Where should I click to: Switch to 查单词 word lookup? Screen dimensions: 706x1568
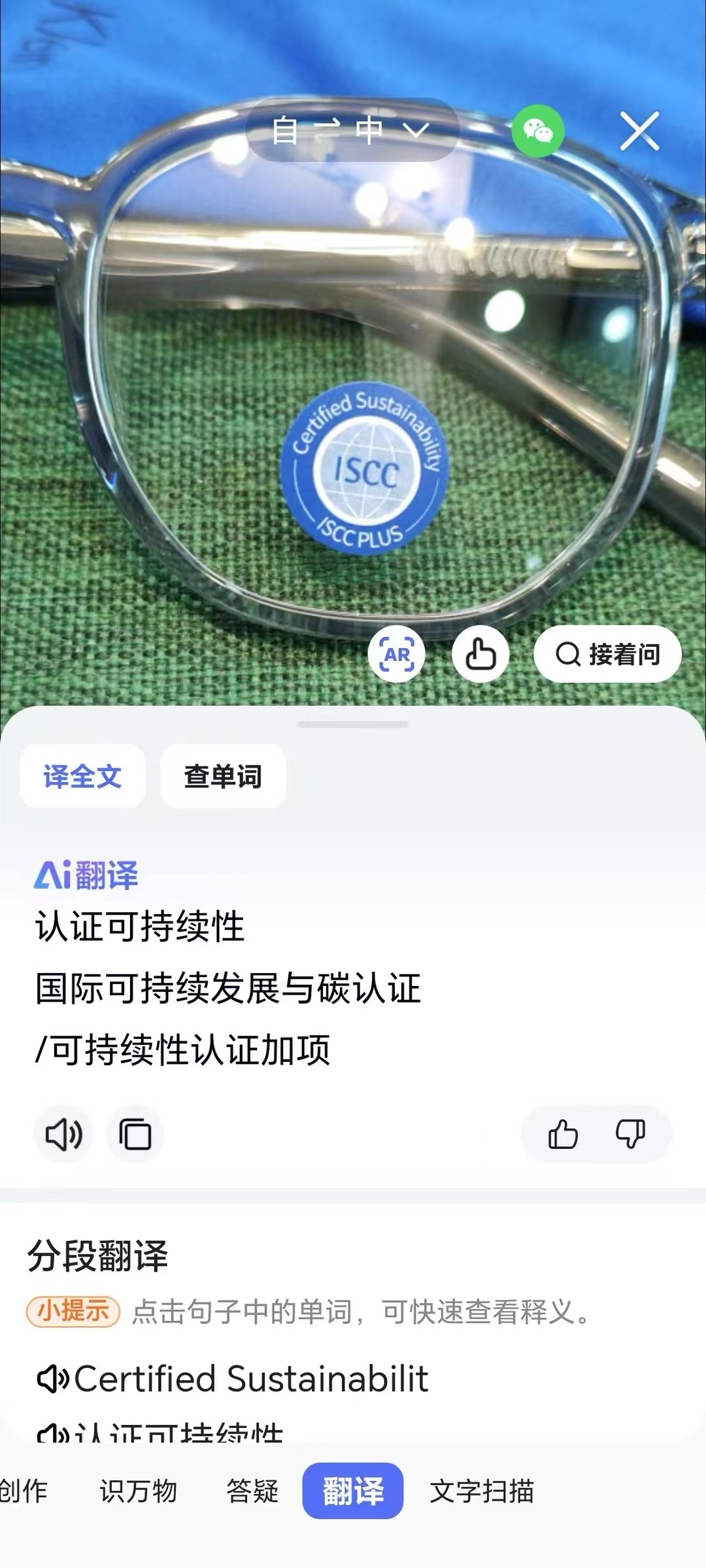tap(223, 776)
